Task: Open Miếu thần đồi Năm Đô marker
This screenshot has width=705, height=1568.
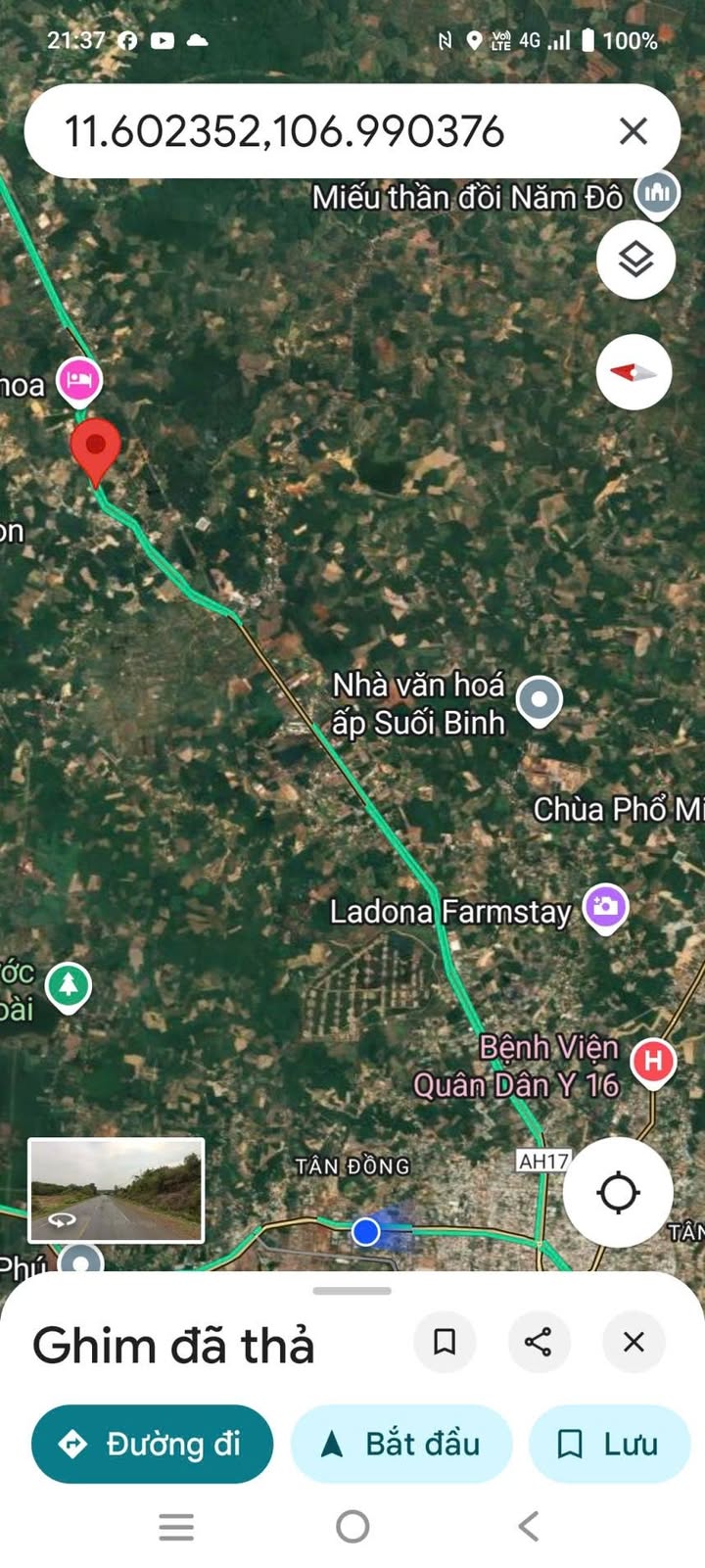Action: [657, 193]
